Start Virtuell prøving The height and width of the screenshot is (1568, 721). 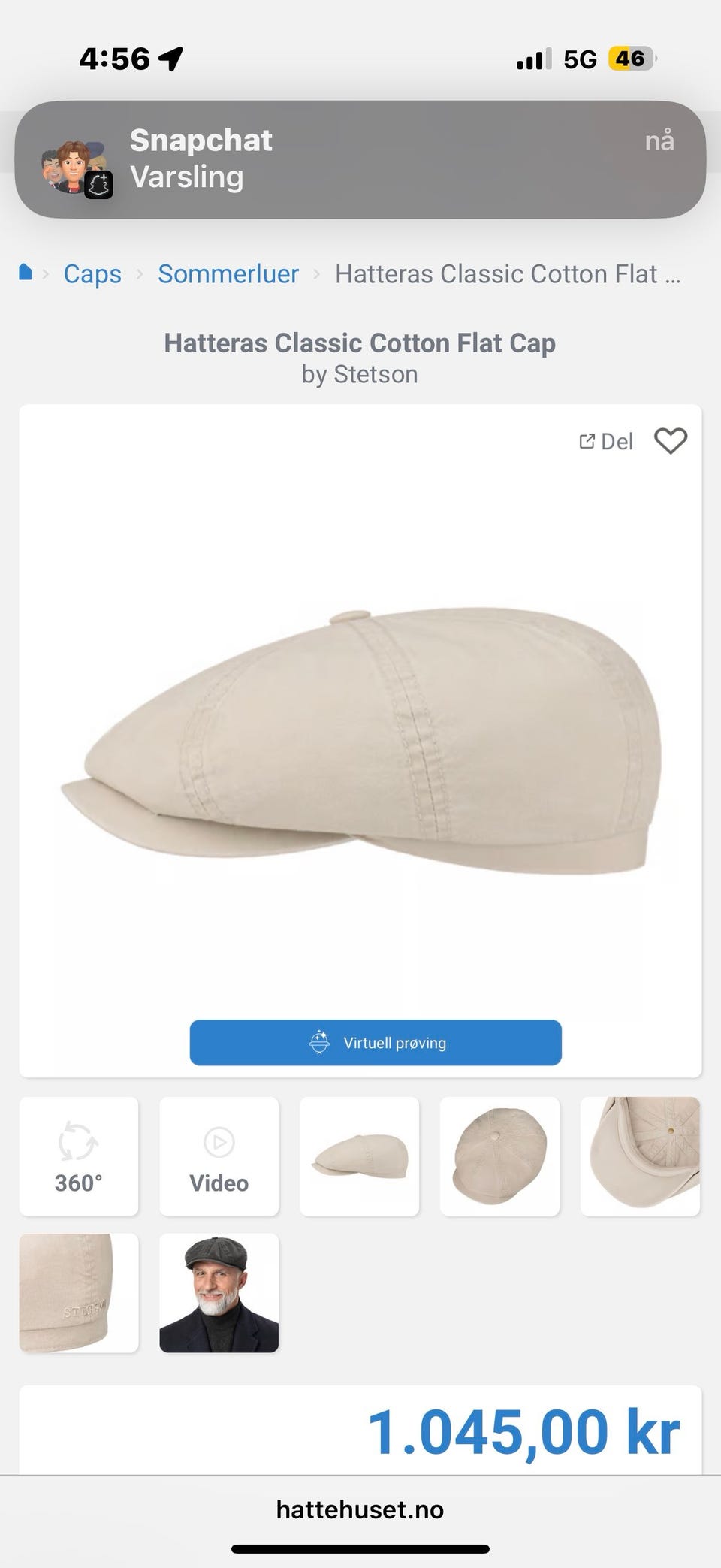[376, 1042]
